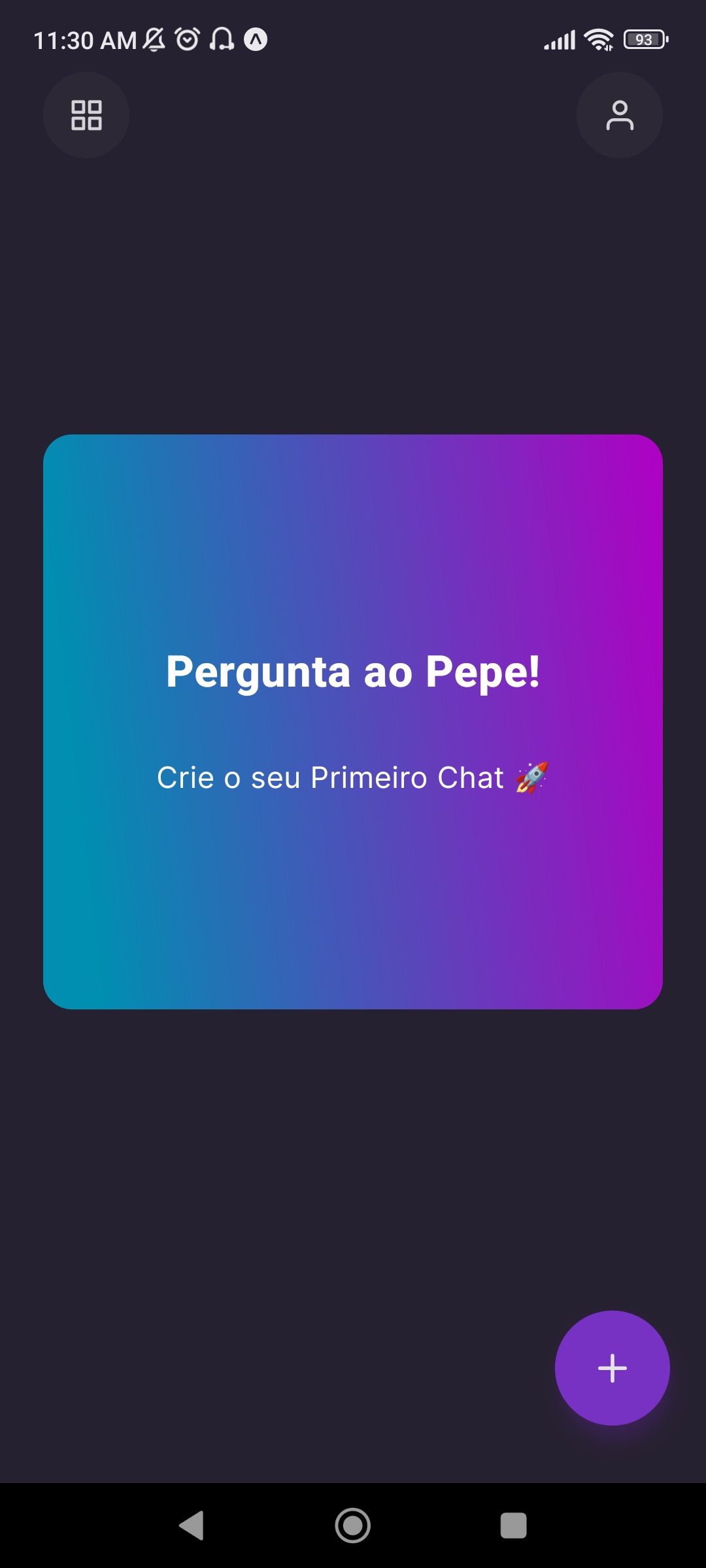Open the Pergunta ao Pepe! card
The height and width of the screenshot is (1568, 706).
353,721
